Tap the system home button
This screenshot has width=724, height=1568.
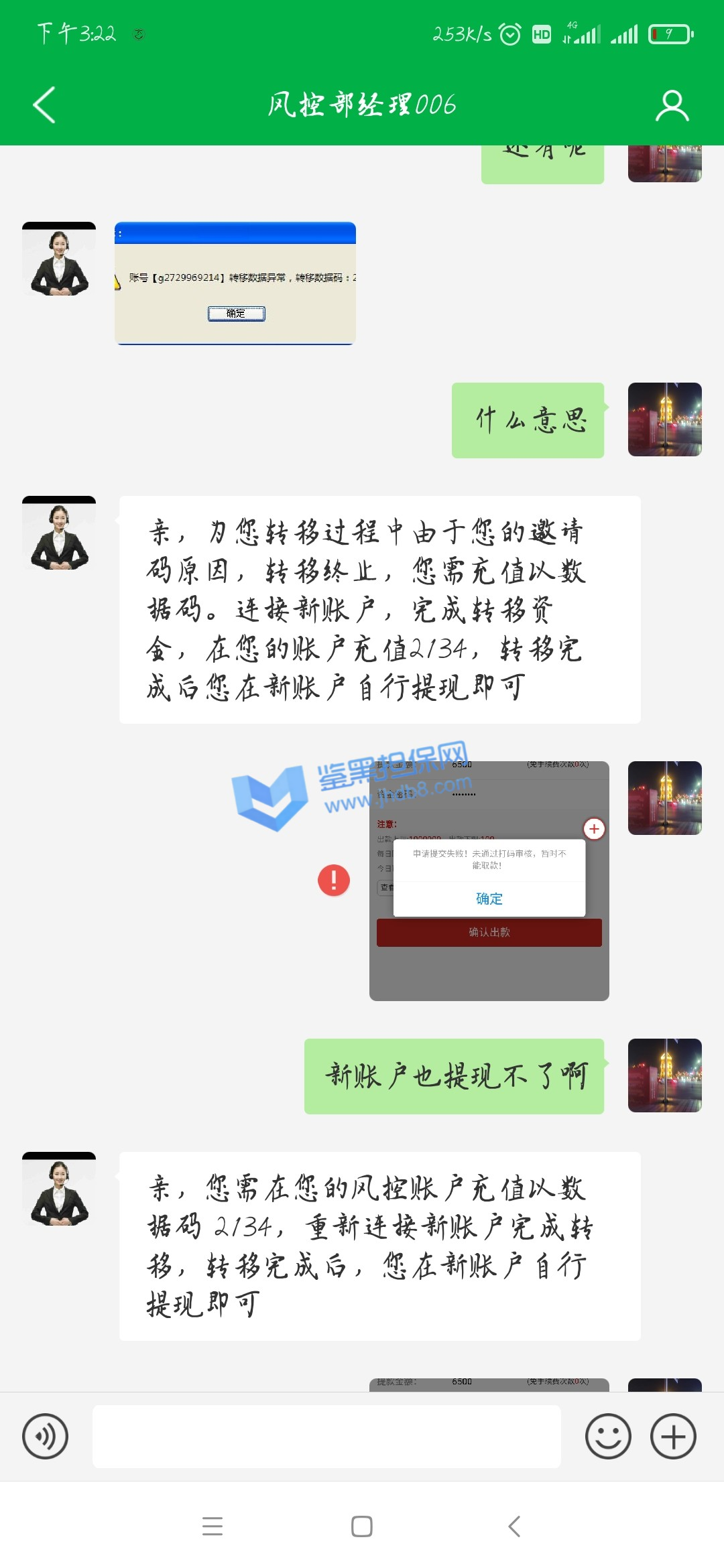click(x=362, y=1526)
